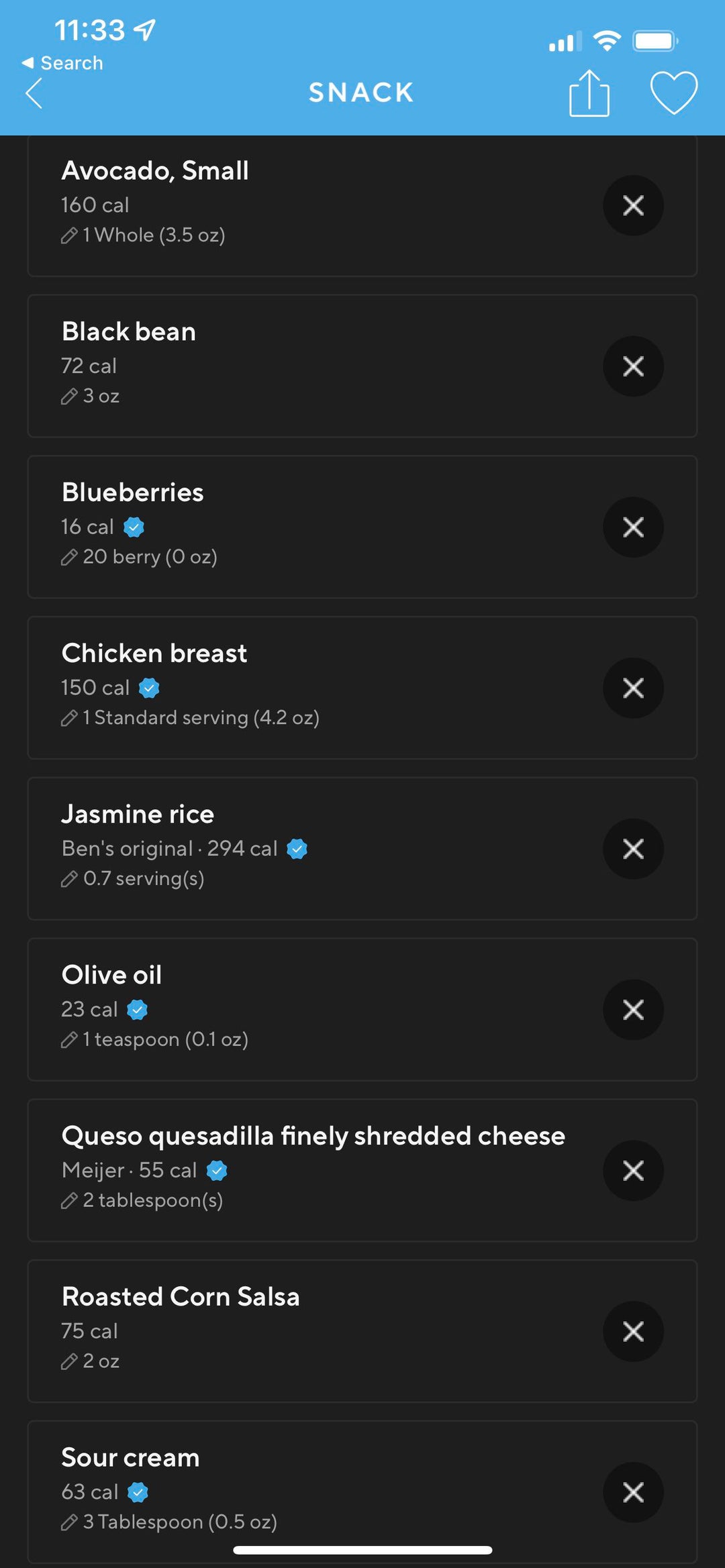
Task: Remove Jasmine rice from the snack
Action: point(632,849)
